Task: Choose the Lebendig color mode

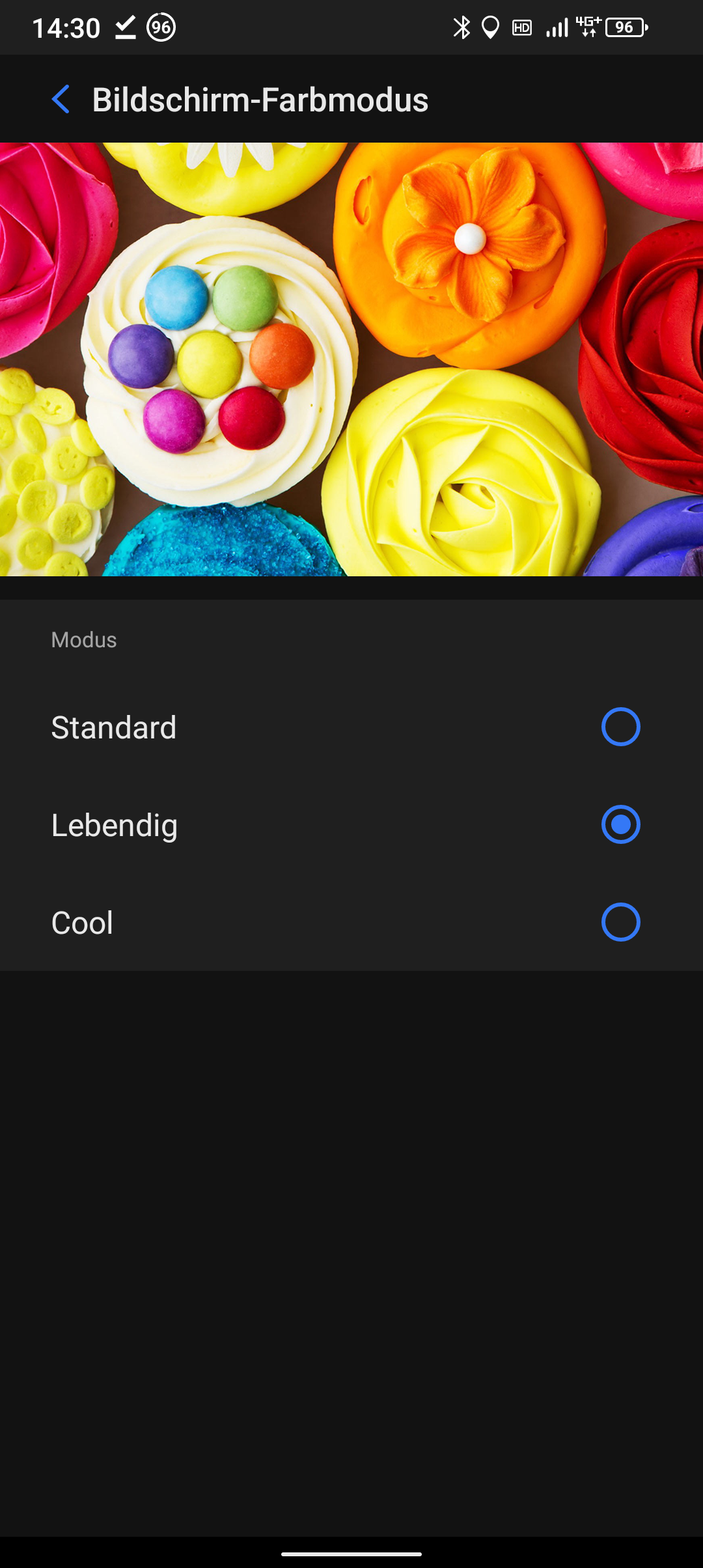Action: 351,824
